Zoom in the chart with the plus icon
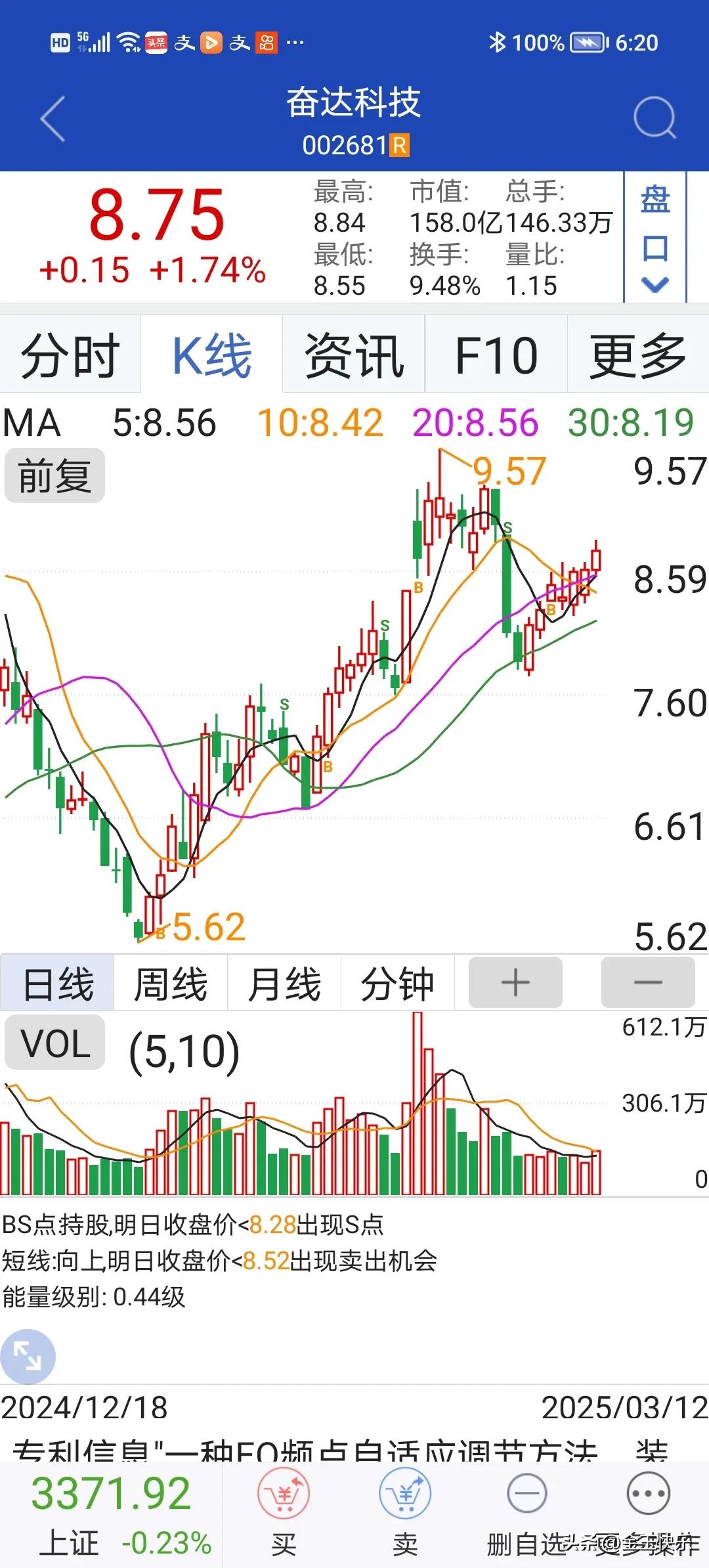 tap(515, 982)
